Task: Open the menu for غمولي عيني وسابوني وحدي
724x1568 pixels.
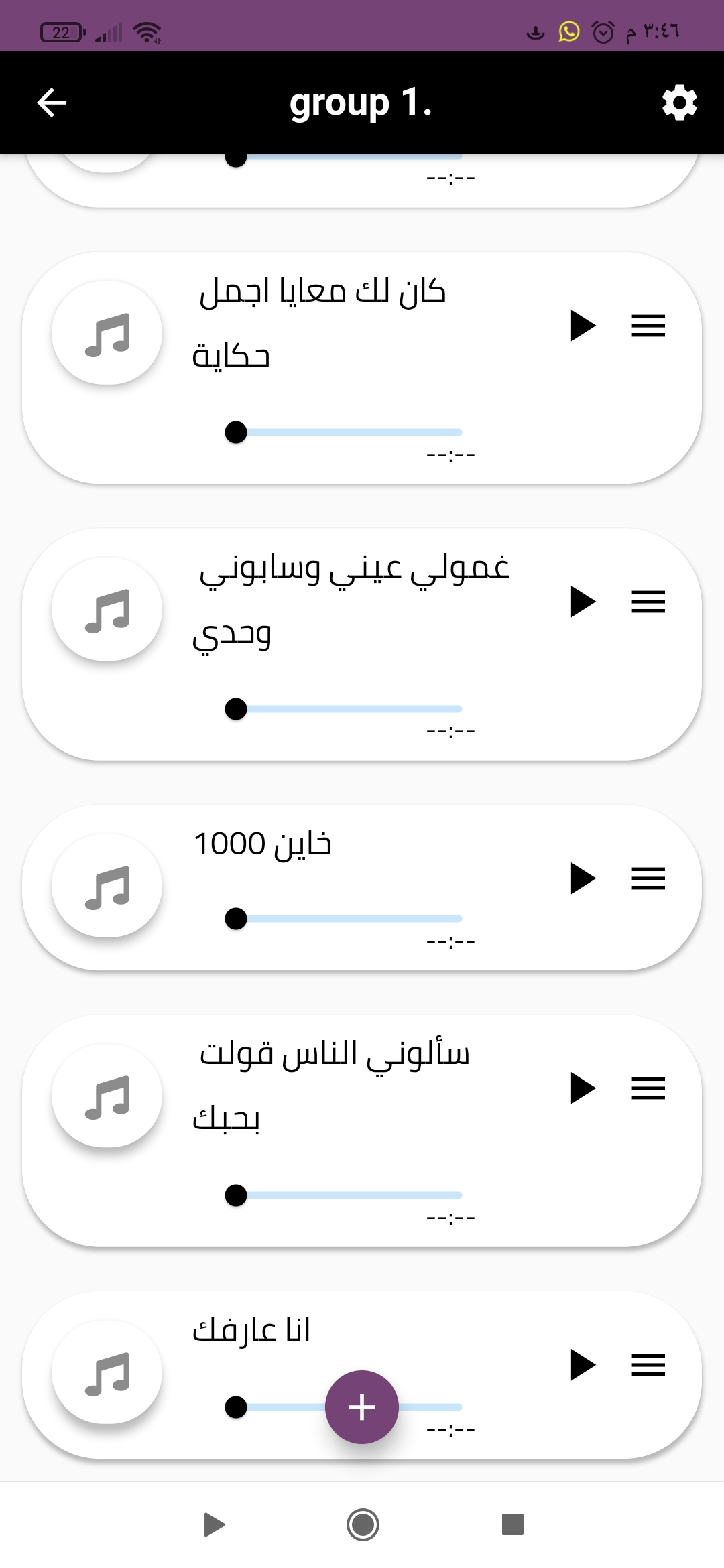Action: 648,602
